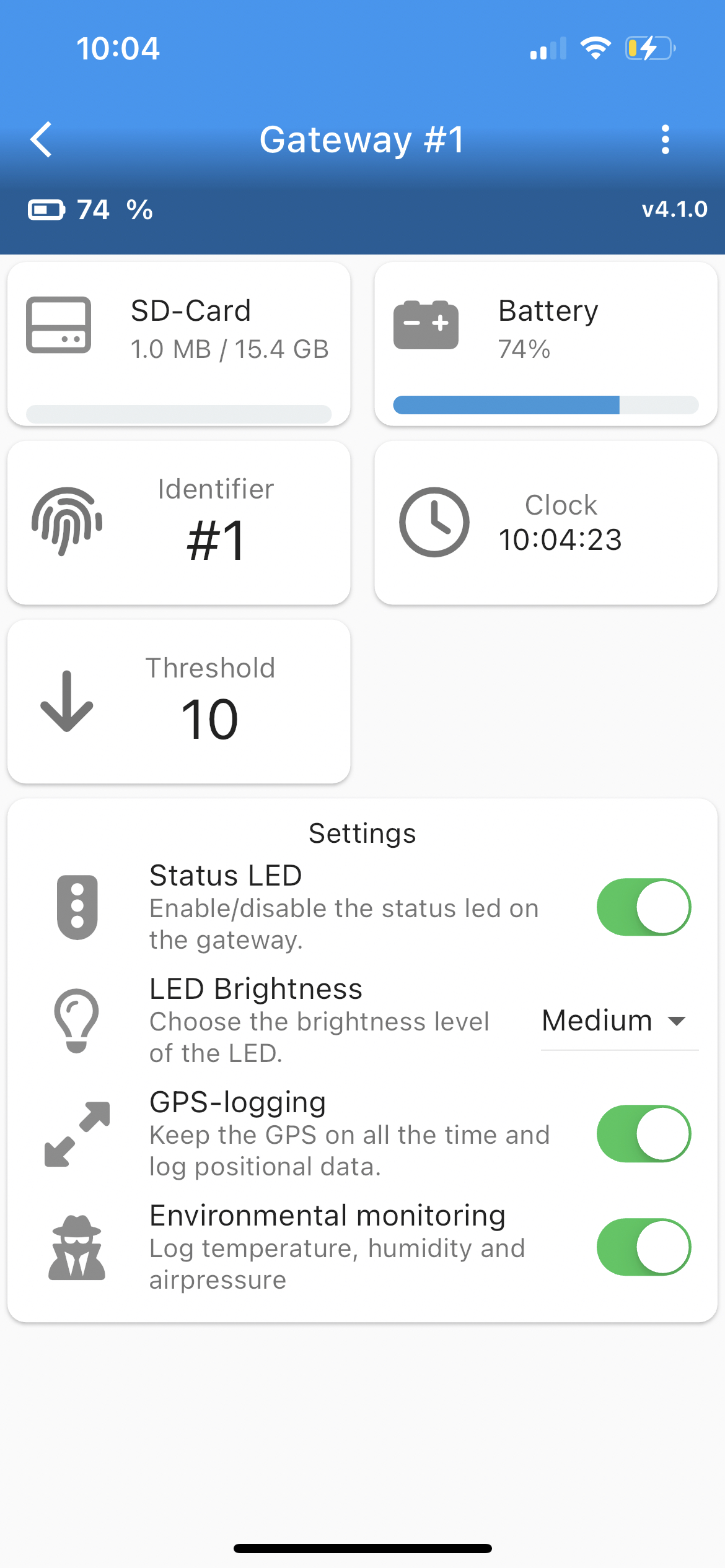Expand the LED Brightness Medium dropdown
The image size is (725, 1568).
pyautogui.click(x=618, y=1021)
